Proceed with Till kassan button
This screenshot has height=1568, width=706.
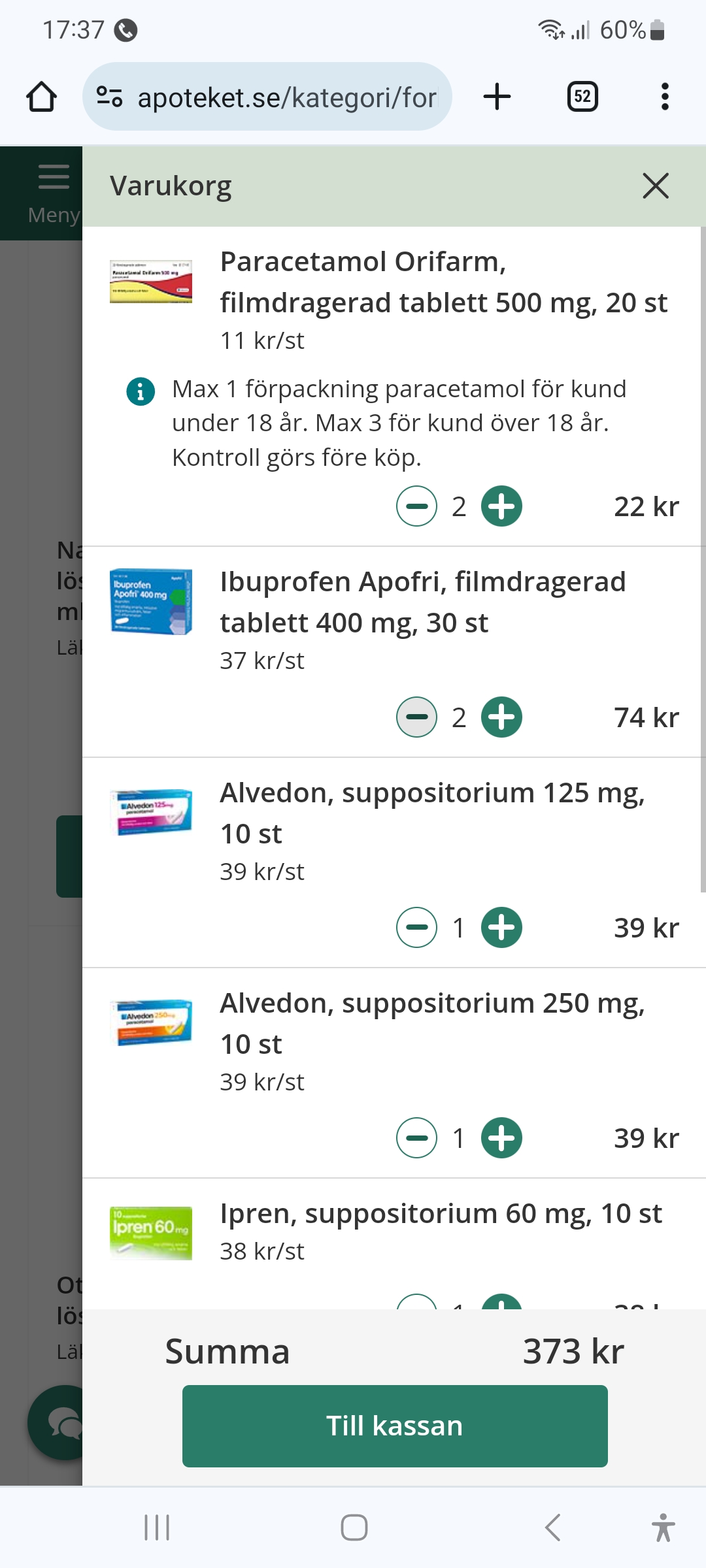click(395, 1426)
